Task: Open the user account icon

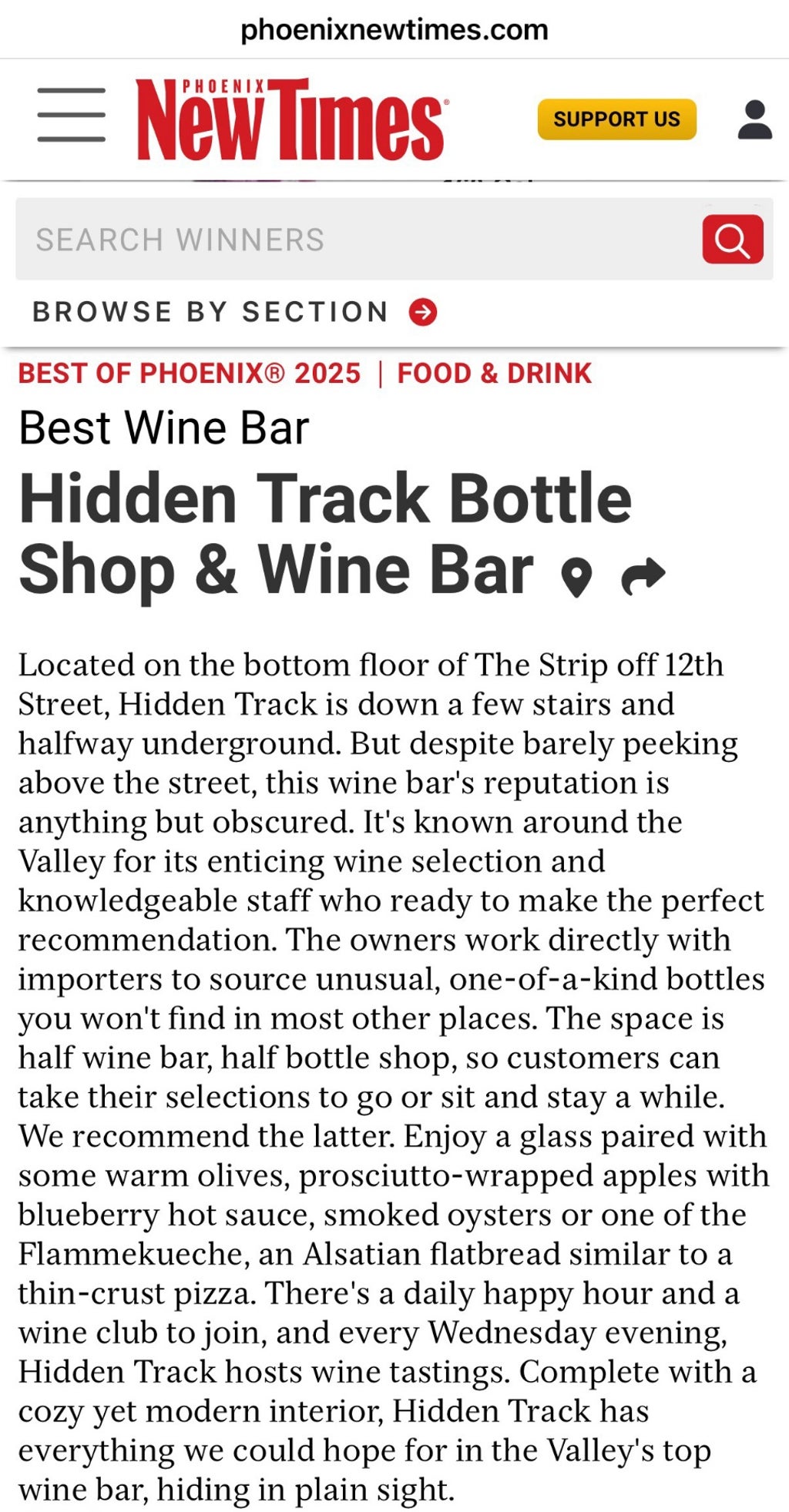Action: [x=754, y=119]
